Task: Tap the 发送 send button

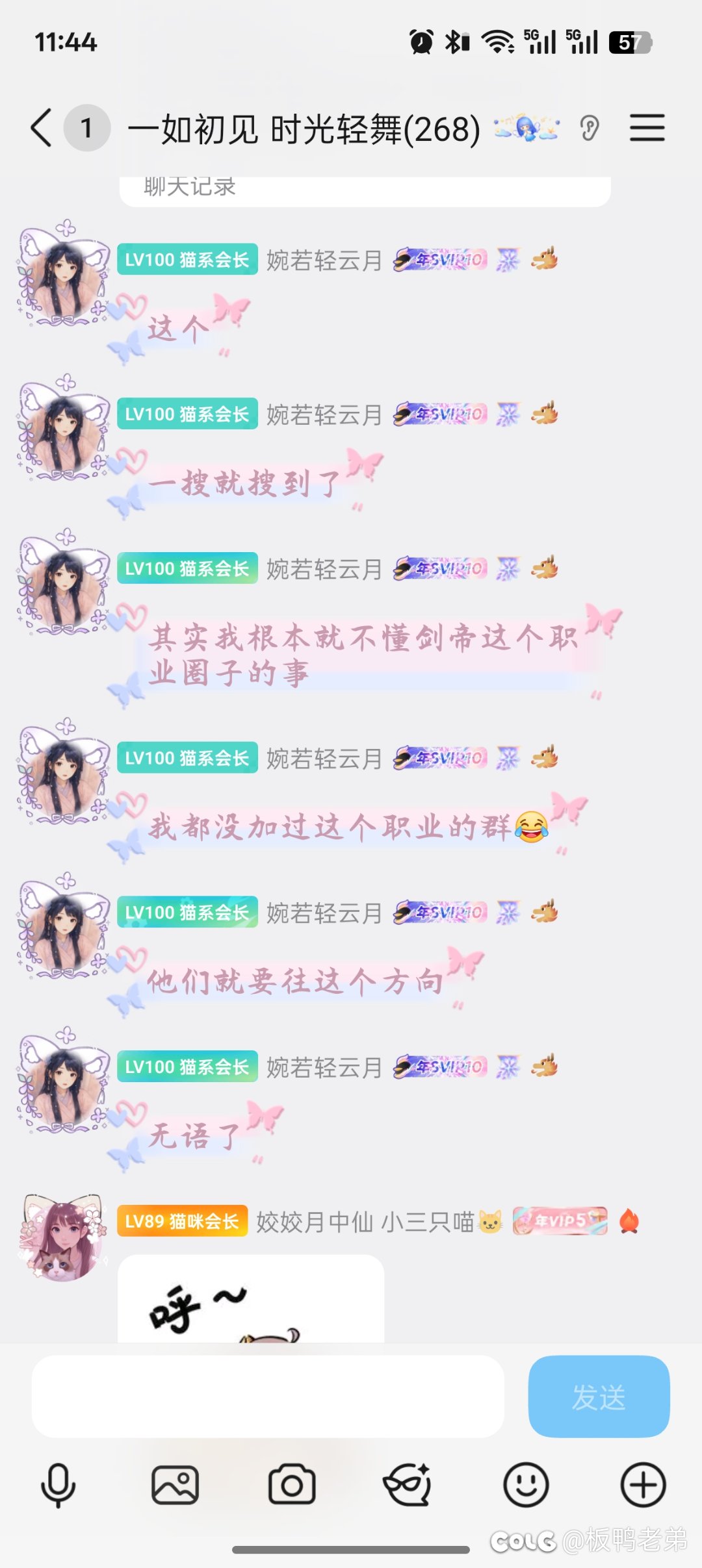Action: pyautogui.click(x=599, y=1396)
